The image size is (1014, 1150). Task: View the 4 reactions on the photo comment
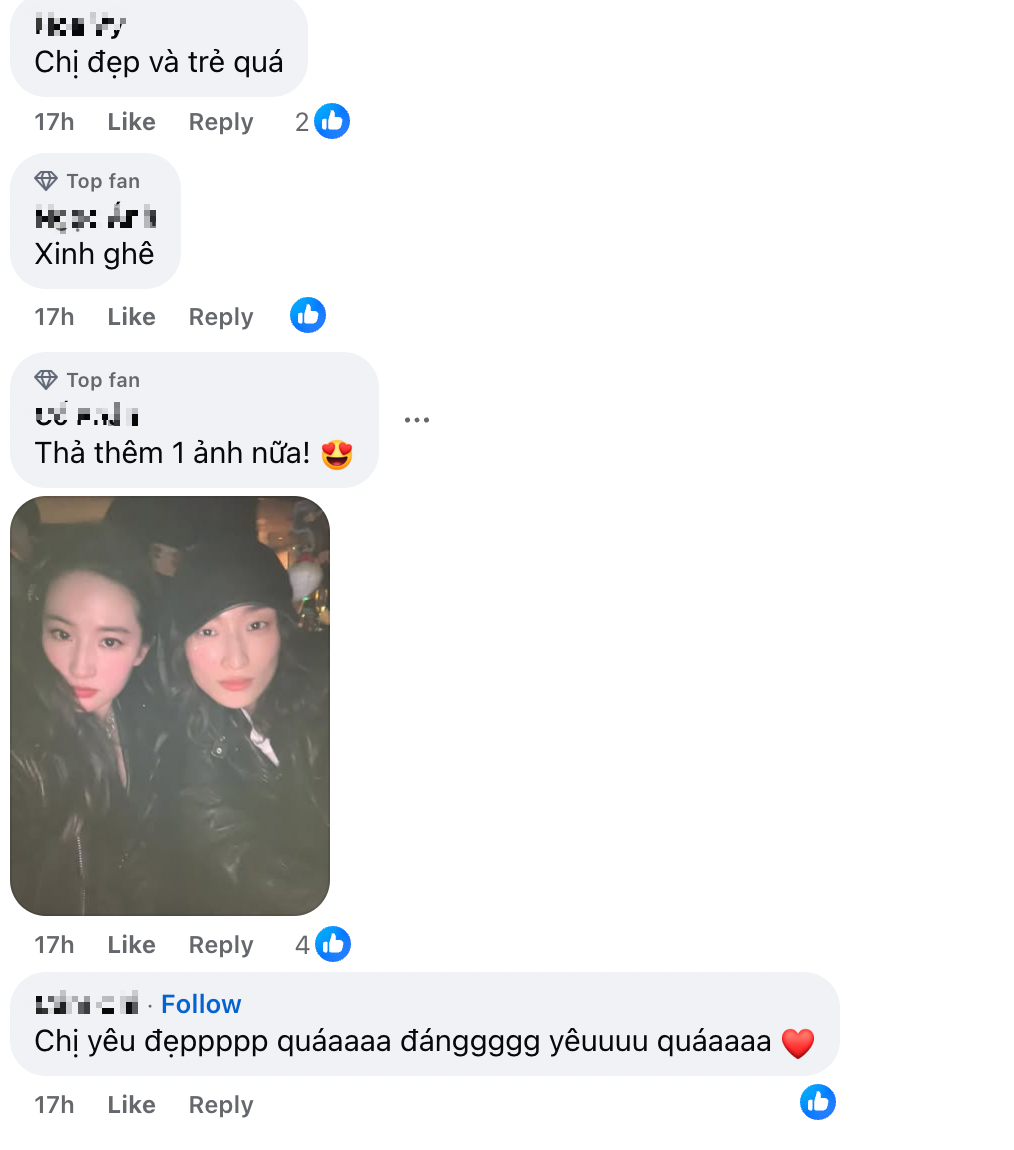point(324,944)
